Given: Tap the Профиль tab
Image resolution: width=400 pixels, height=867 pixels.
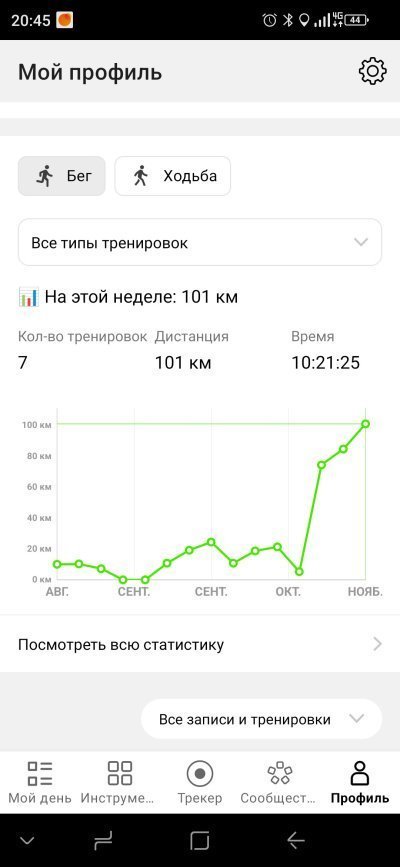Looking at the screenshot, I should click(360, 782).
